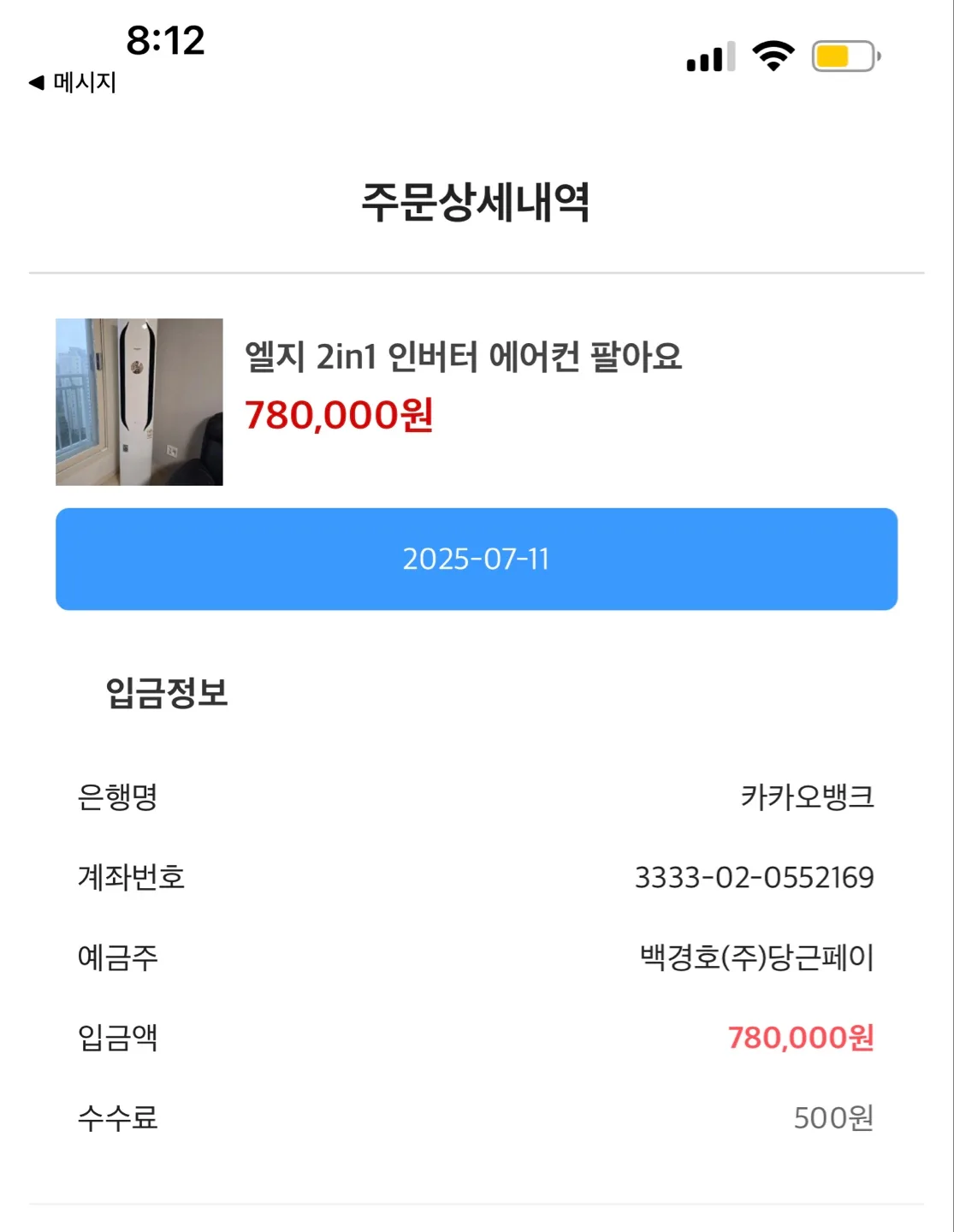
Task: Select the 주문상세내역 page title
Action: pos(477,202)
